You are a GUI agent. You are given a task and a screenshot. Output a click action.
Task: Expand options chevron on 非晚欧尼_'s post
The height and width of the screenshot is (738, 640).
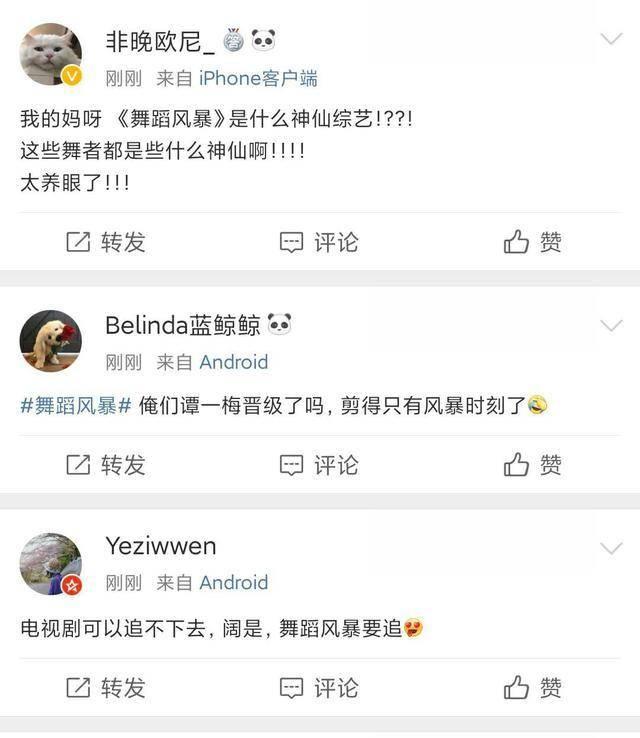[610, 40]
